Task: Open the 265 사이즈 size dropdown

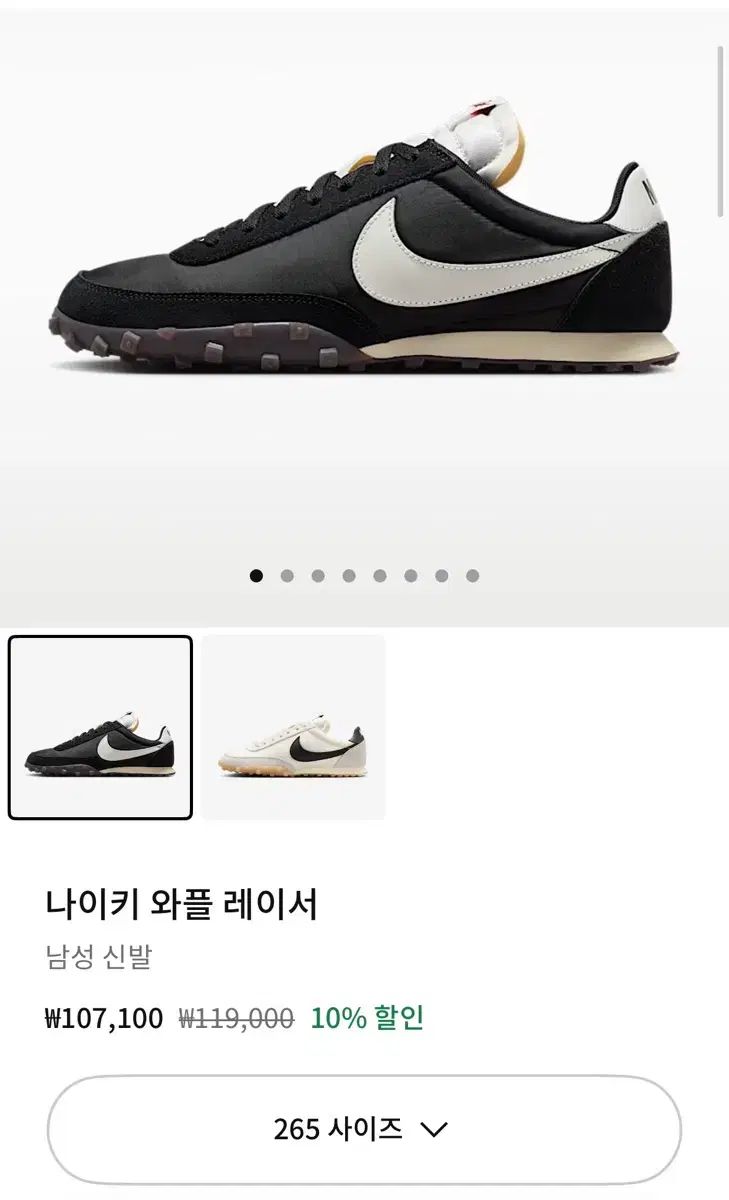Action: [364, 1130]
